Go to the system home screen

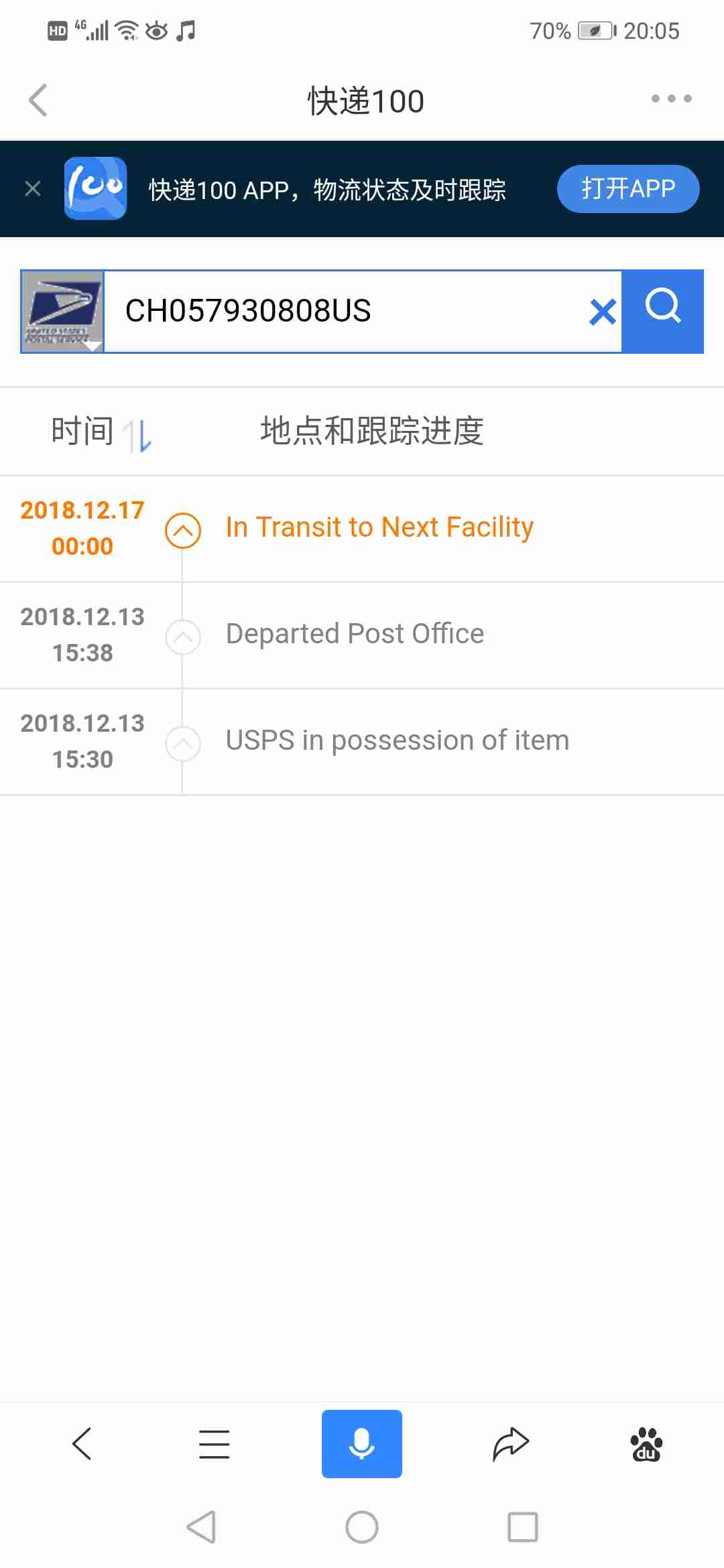click(362, 1527)
